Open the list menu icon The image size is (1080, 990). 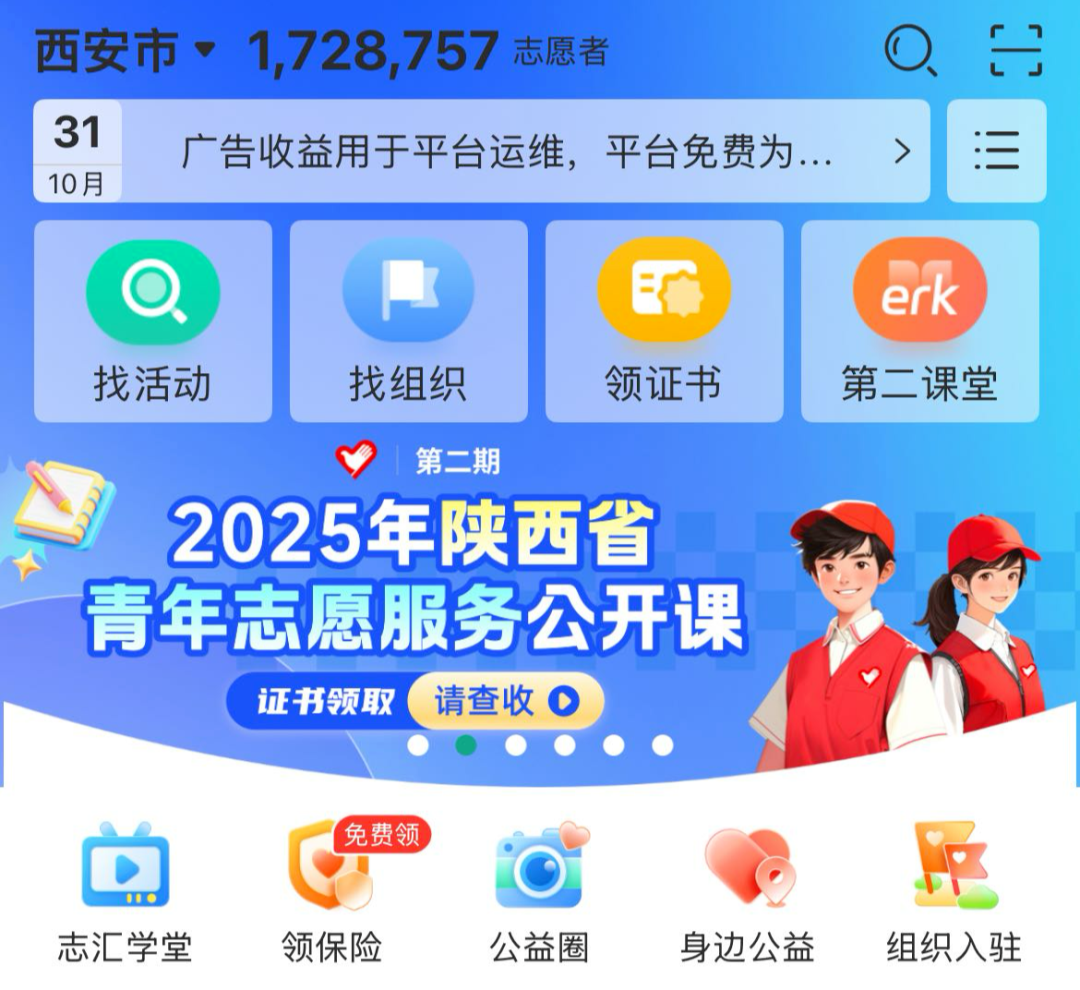[x=996, y=151]
